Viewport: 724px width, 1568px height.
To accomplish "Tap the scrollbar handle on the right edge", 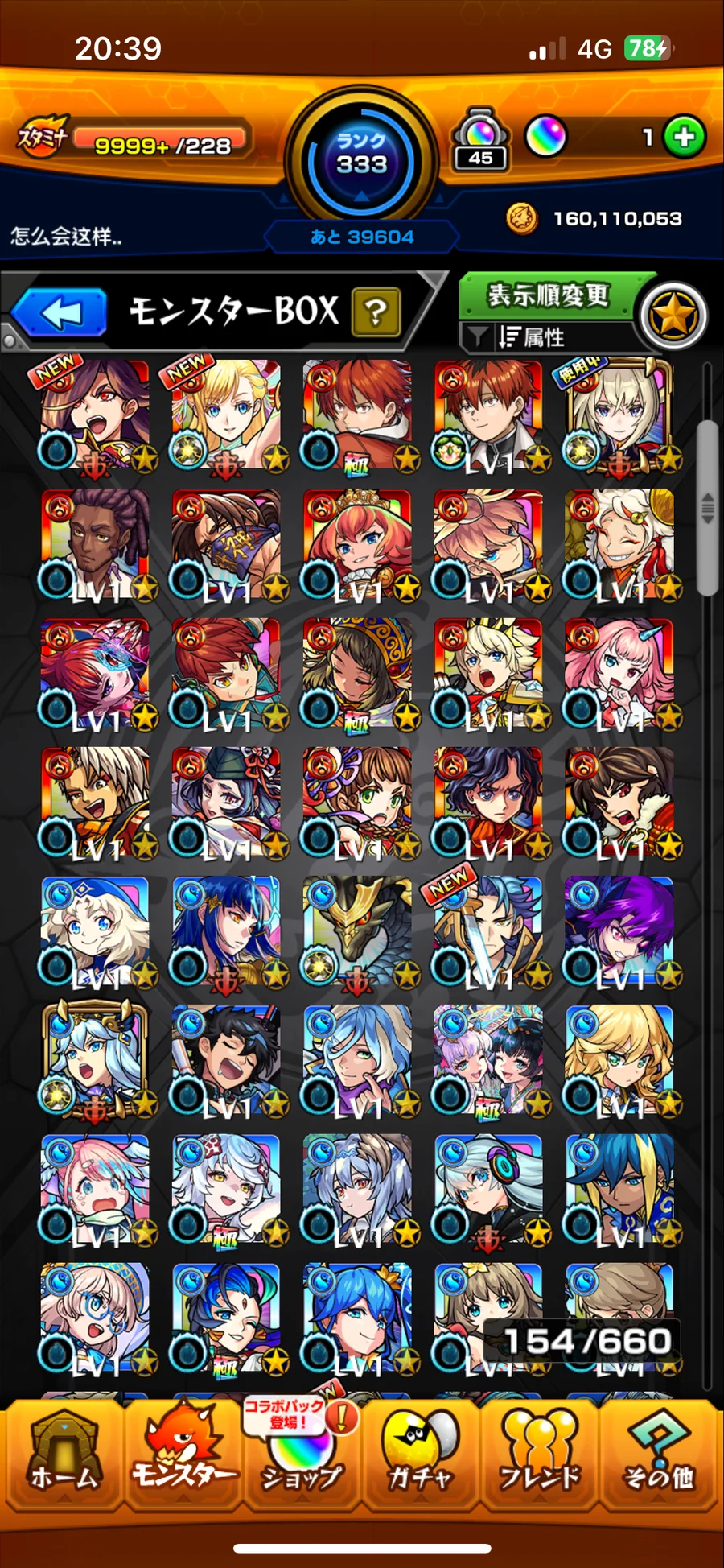I will (707, 508).
